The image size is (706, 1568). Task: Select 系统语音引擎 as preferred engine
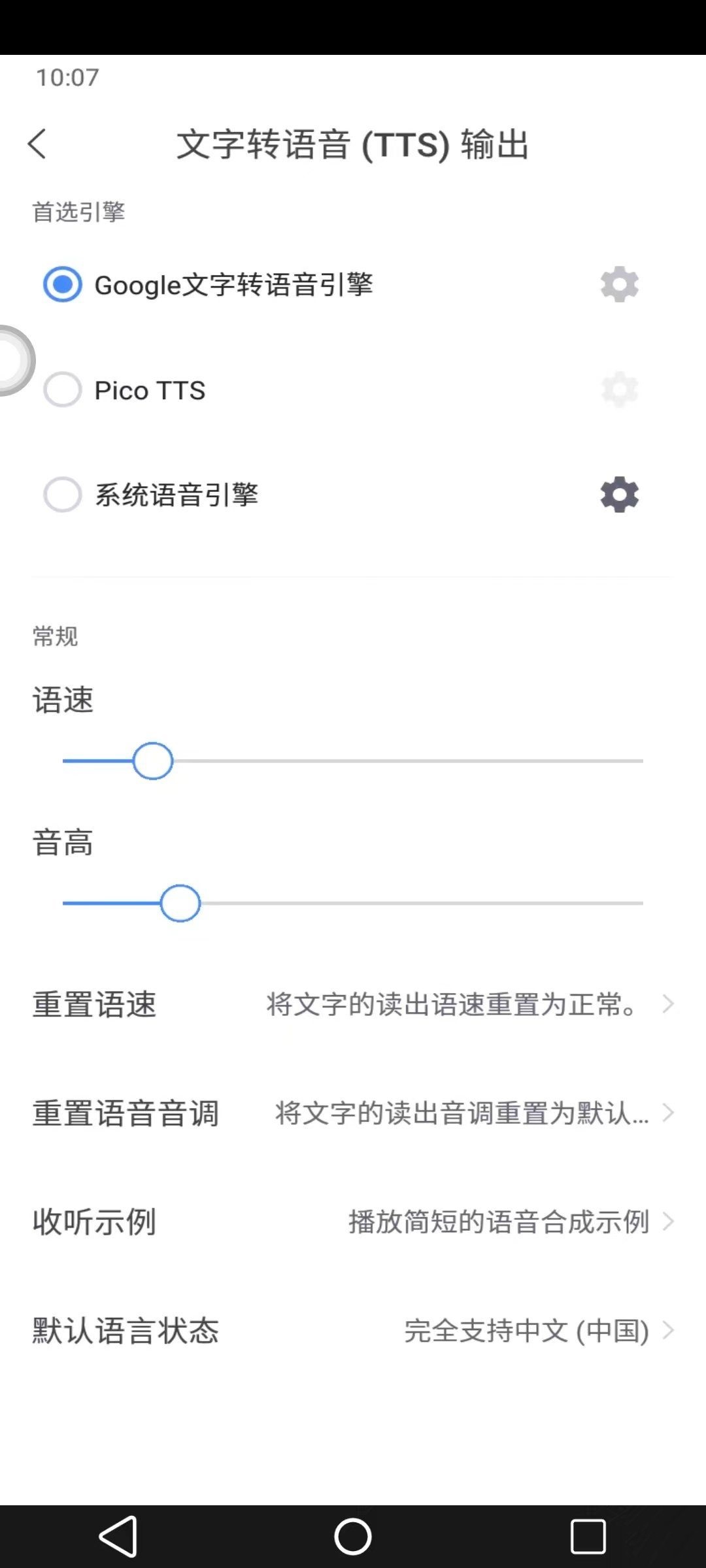(61, 495)
